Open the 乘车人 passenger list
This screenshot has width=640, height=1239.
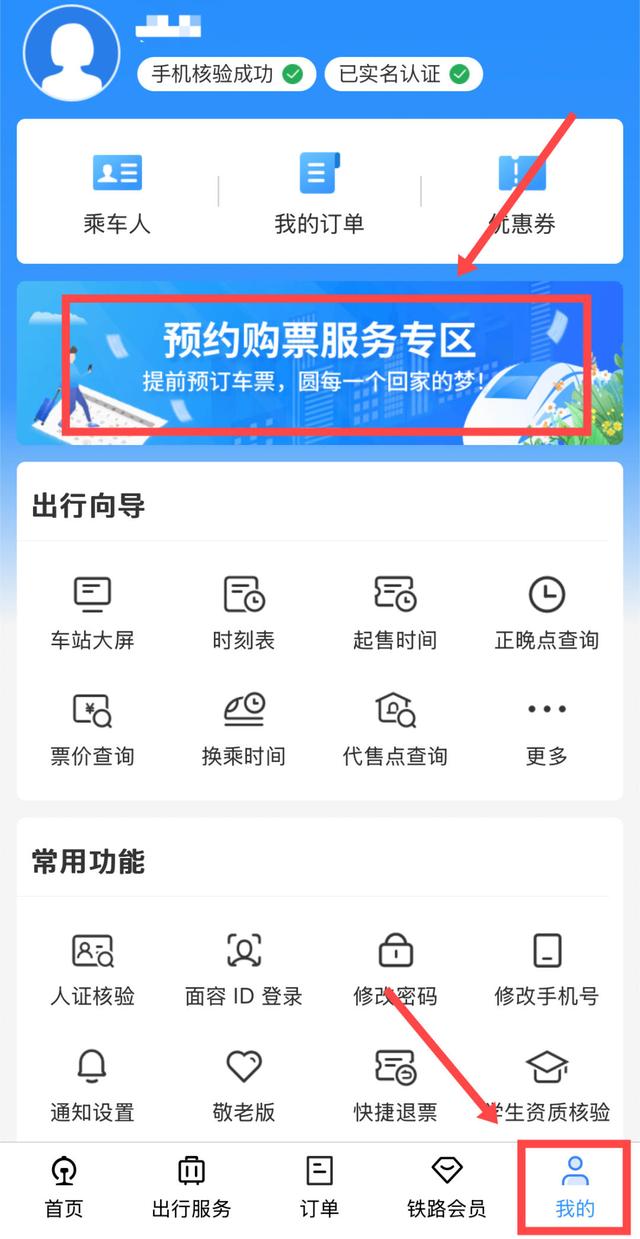(x=117, y=194)
